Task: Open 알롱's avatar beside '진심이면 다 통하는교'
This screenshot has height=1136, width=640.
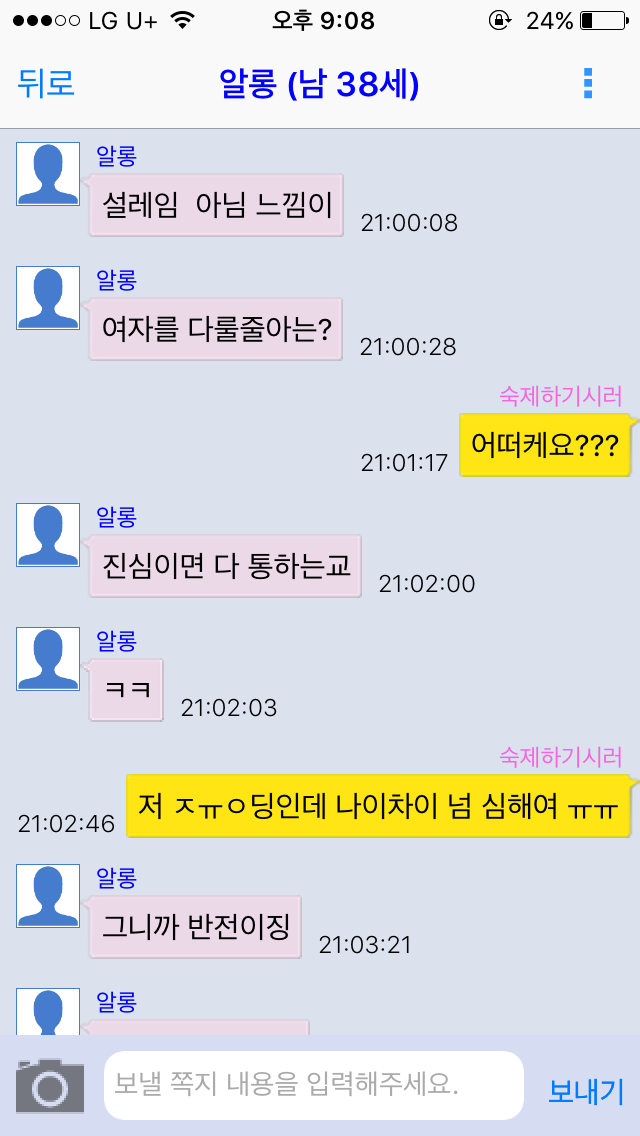Action: tap(48, 535)
